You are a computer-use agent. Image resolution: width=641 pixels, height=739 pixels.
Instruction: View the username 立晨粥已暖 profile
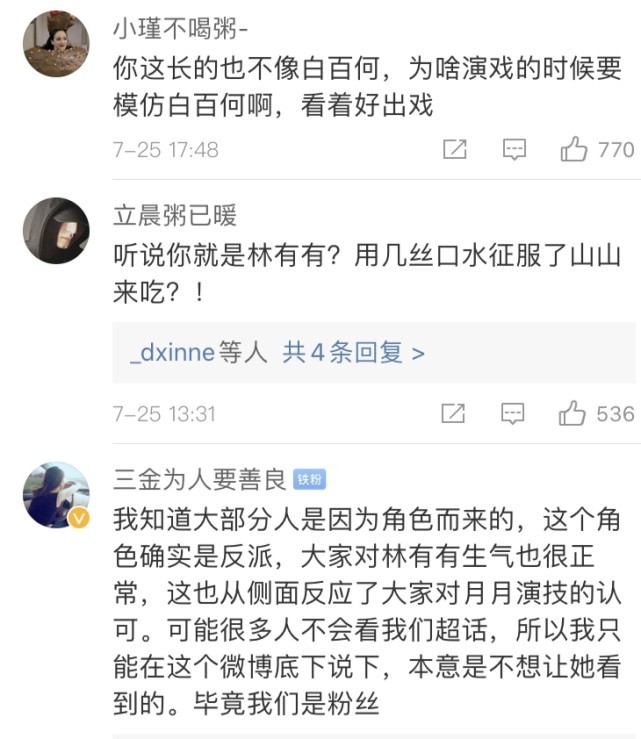tap(175, 214)
